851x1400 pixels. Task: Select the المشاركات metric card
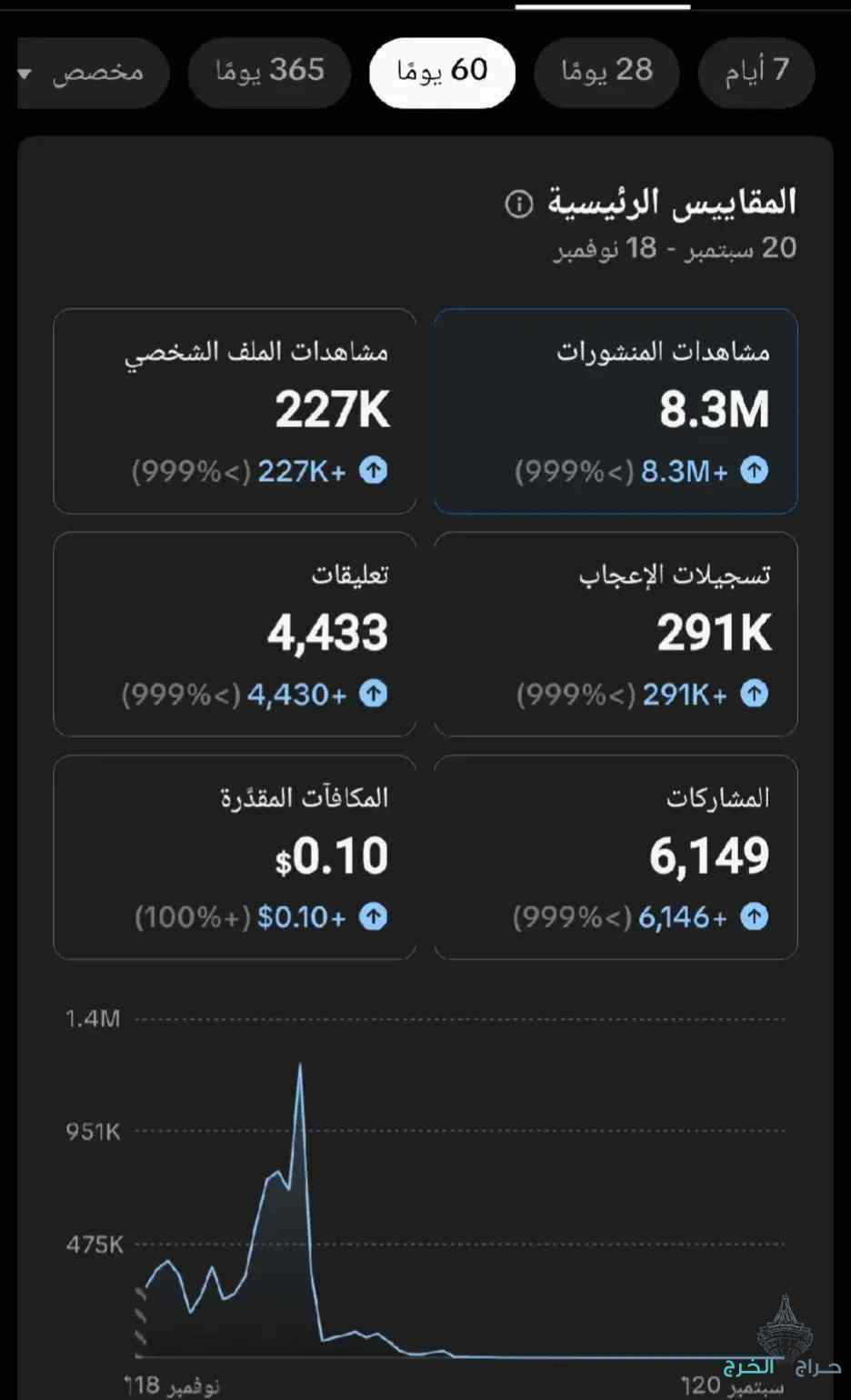pos(616,858)
